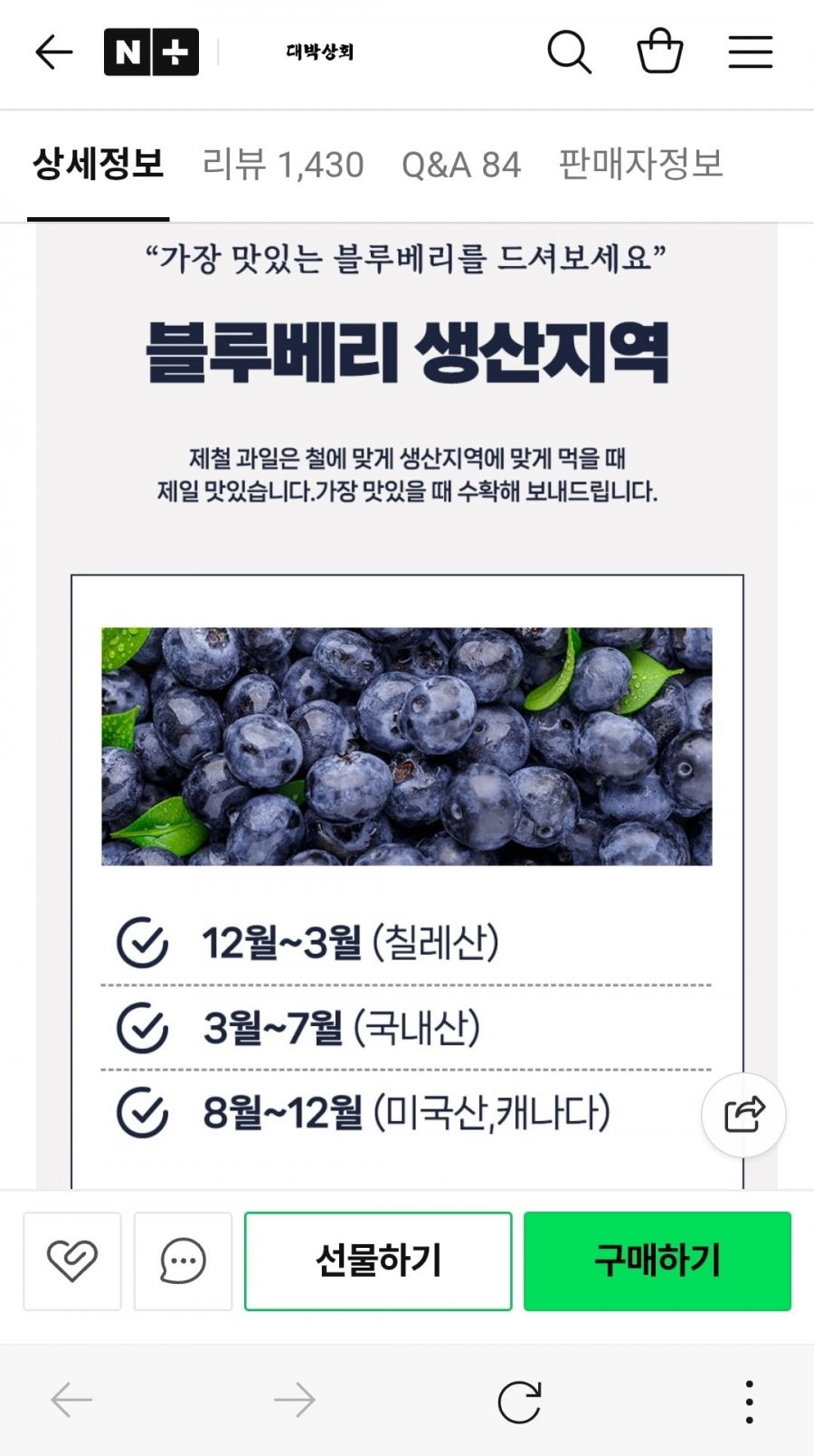This screenshot has width=814, height=1456.
Task: Open the shopping cart
Action: pos(659,52)
